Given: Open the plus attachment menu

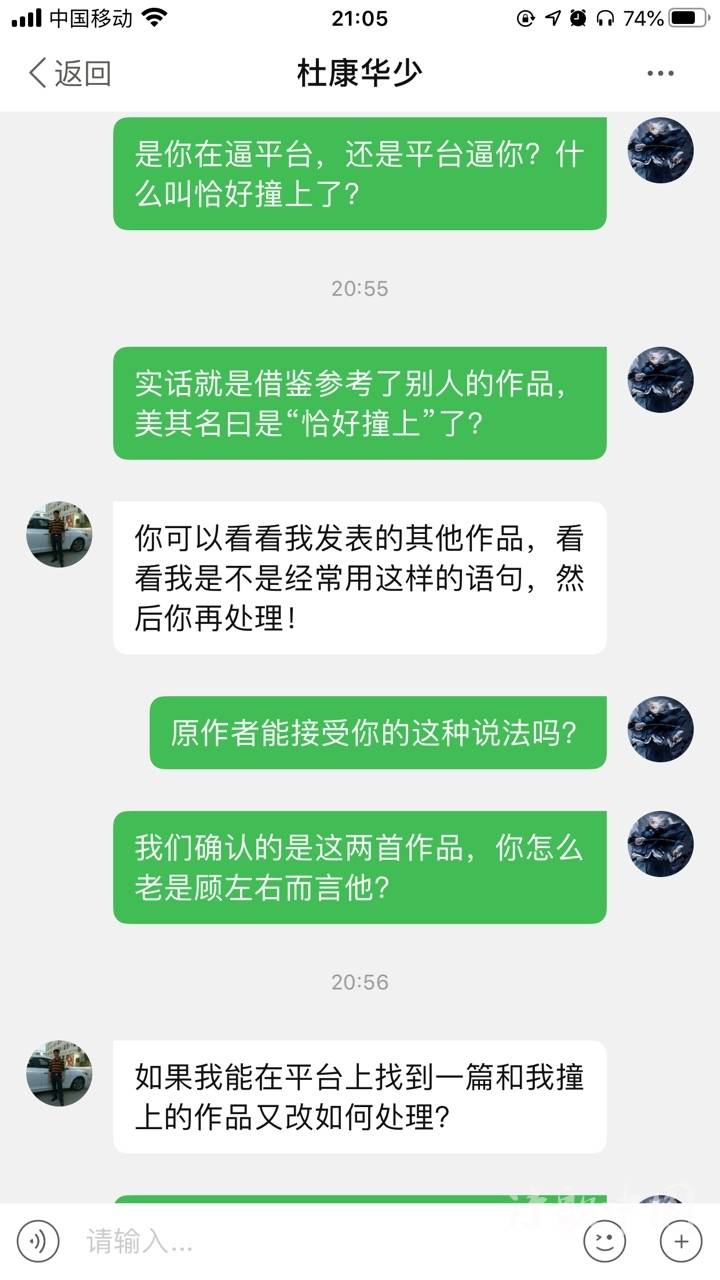Looking at the screenshot, I should pos(681,1242).
